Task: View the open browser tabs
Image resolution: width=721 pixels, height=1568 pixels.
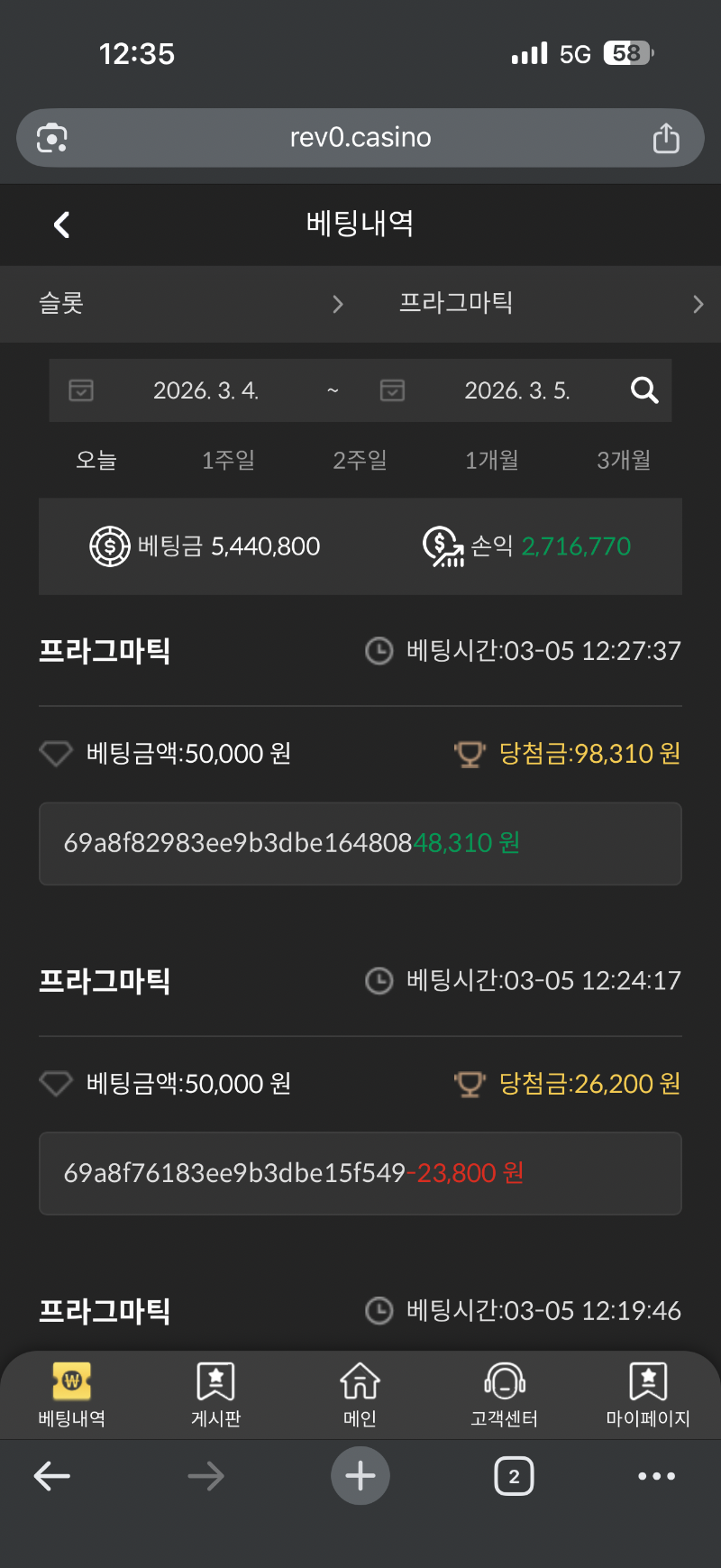Action: point(514,1476)
